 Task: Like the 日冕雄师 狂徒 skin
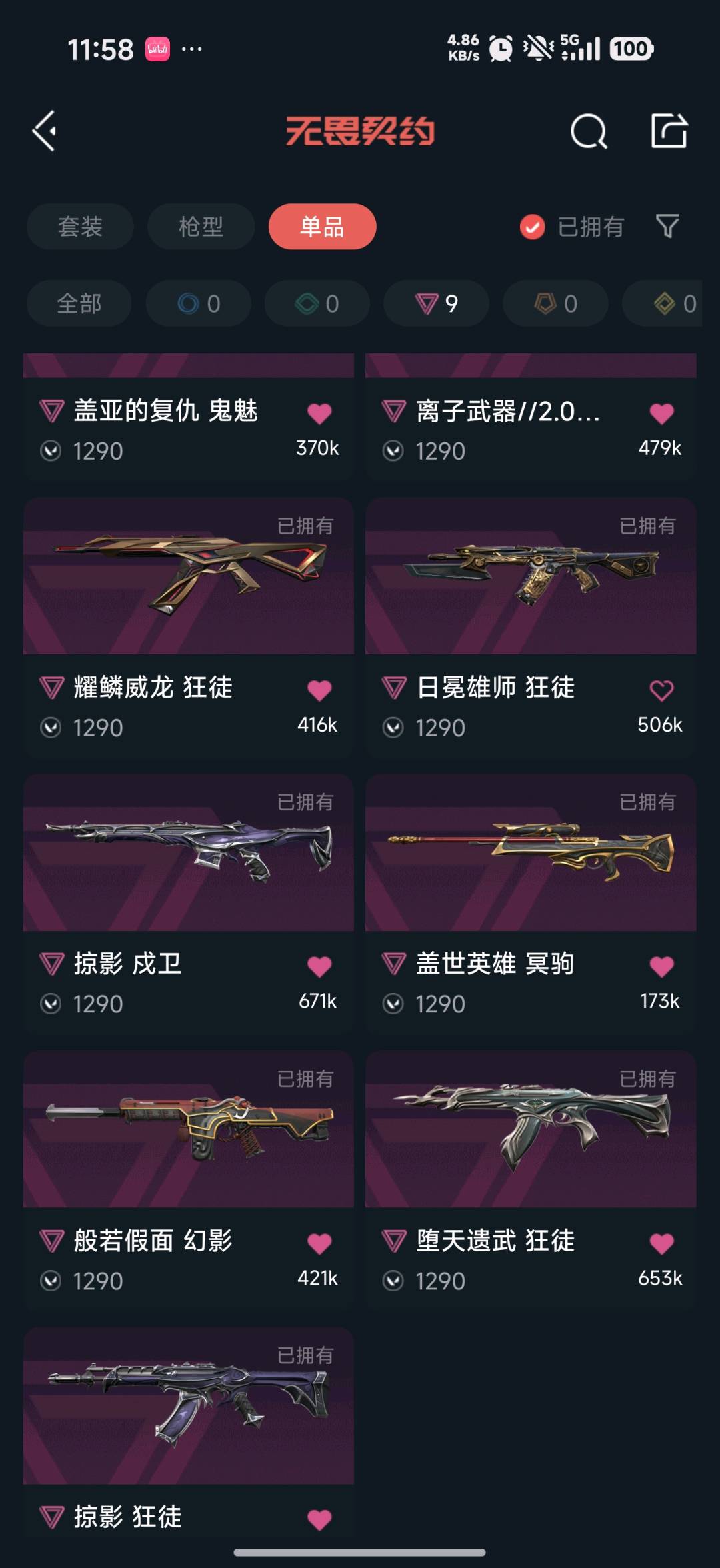coord(661,690)
